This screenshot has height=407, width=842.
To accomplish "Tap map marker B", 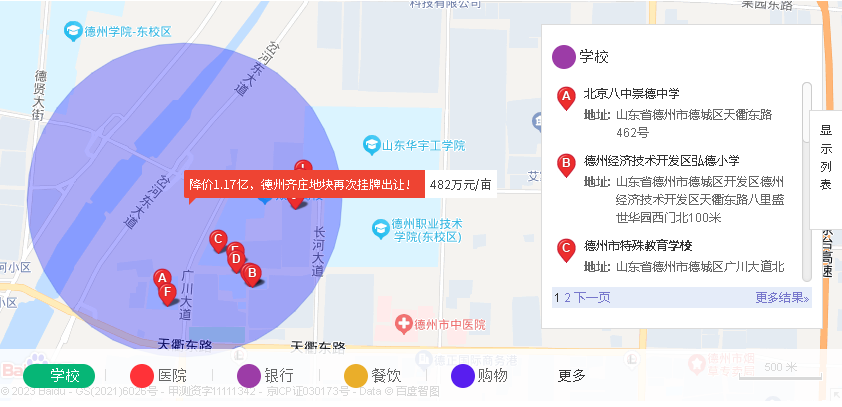I will [252, 273].
